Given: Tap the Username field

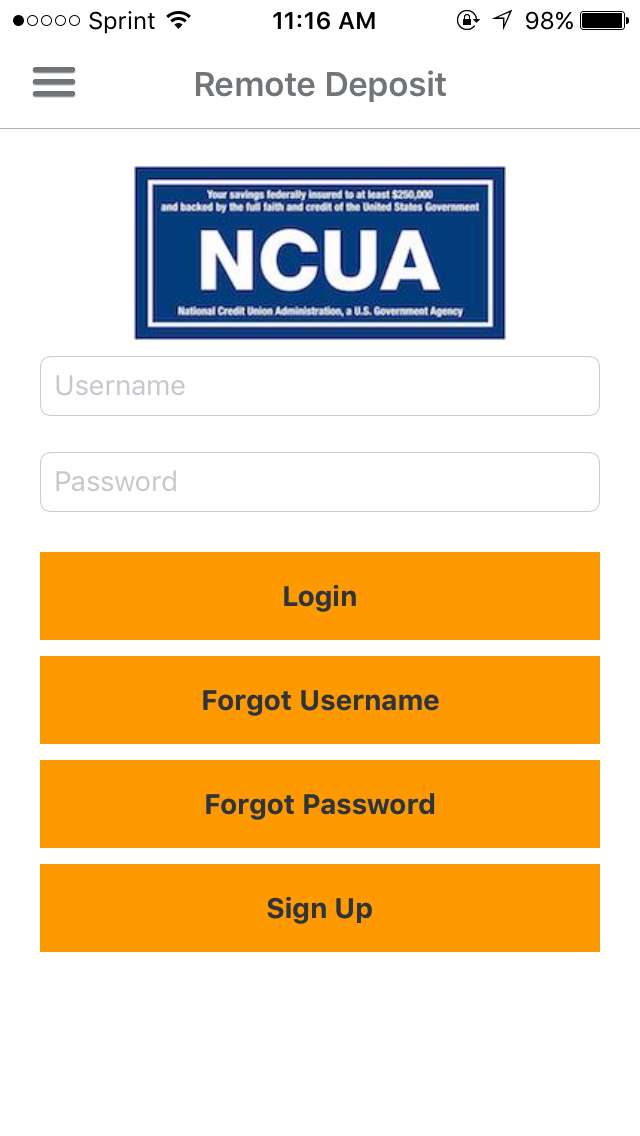Looking at the screenshot, I should pos(320,386).
